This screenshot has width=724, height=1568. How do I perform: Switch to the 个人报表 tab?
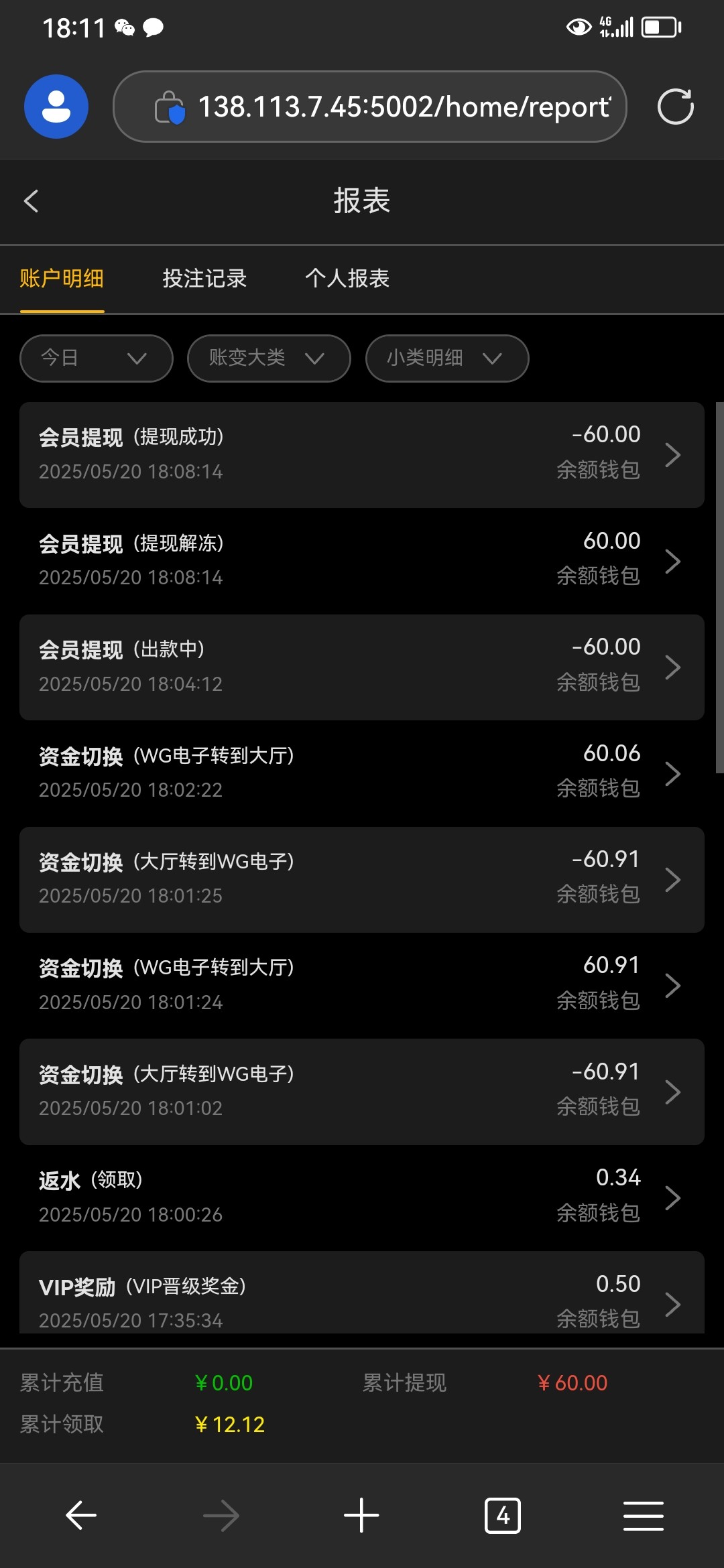coord(347,279)
